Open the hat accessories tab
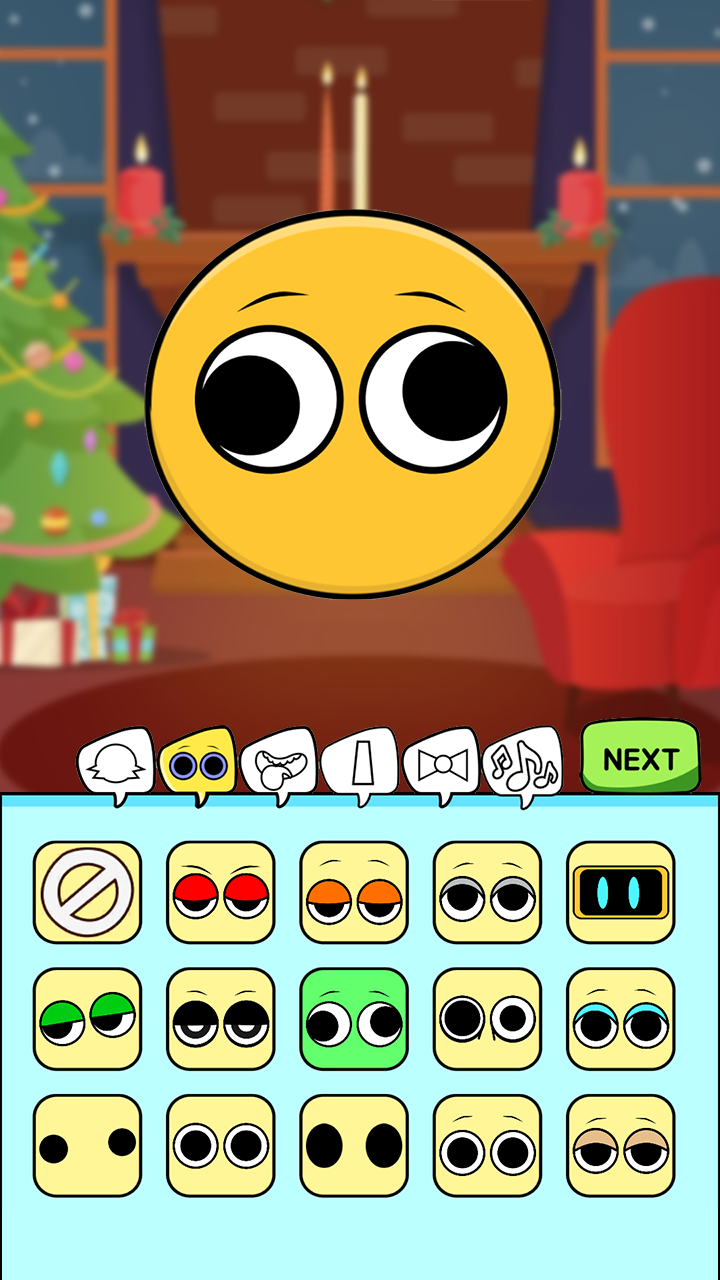This screenshot has width=720, height=1280. pos(358,766)
